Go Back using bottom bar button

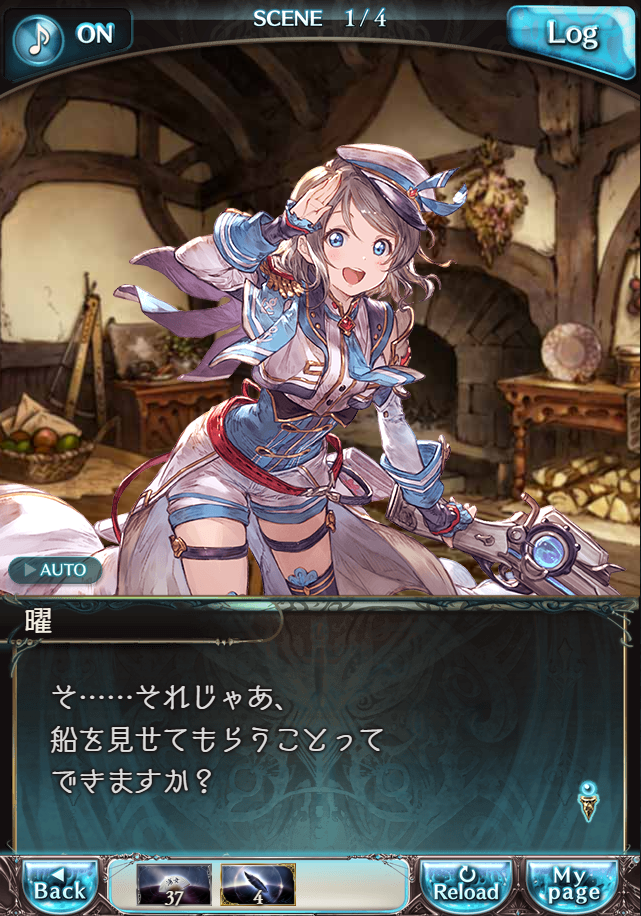click(60, 884)
